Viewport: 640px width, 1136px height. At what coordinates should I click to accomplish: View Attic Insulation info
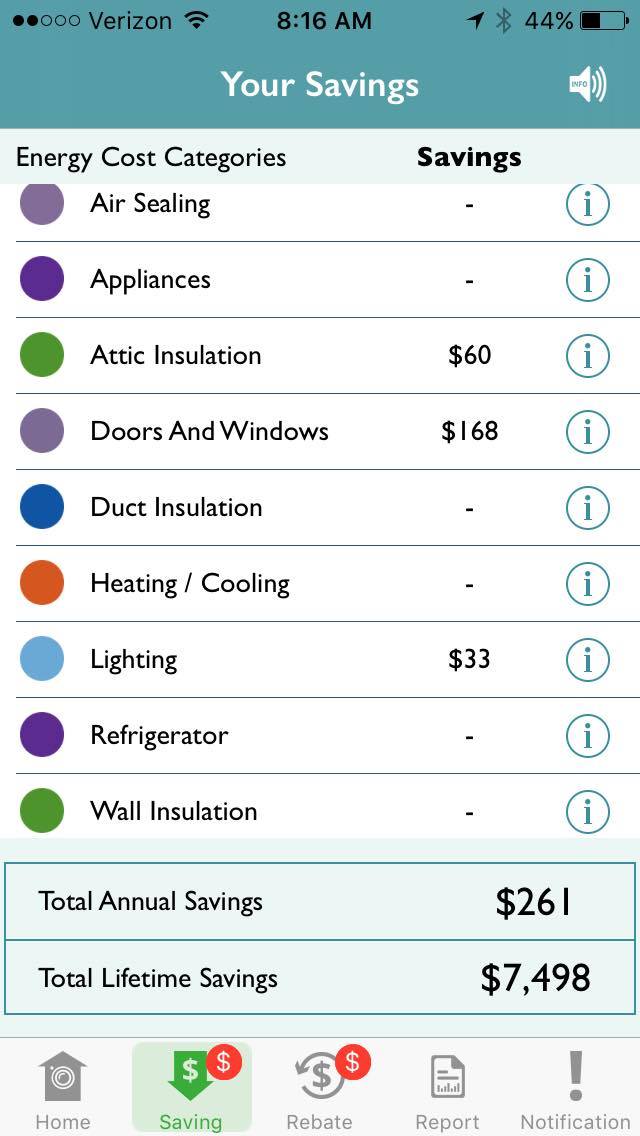588,356
